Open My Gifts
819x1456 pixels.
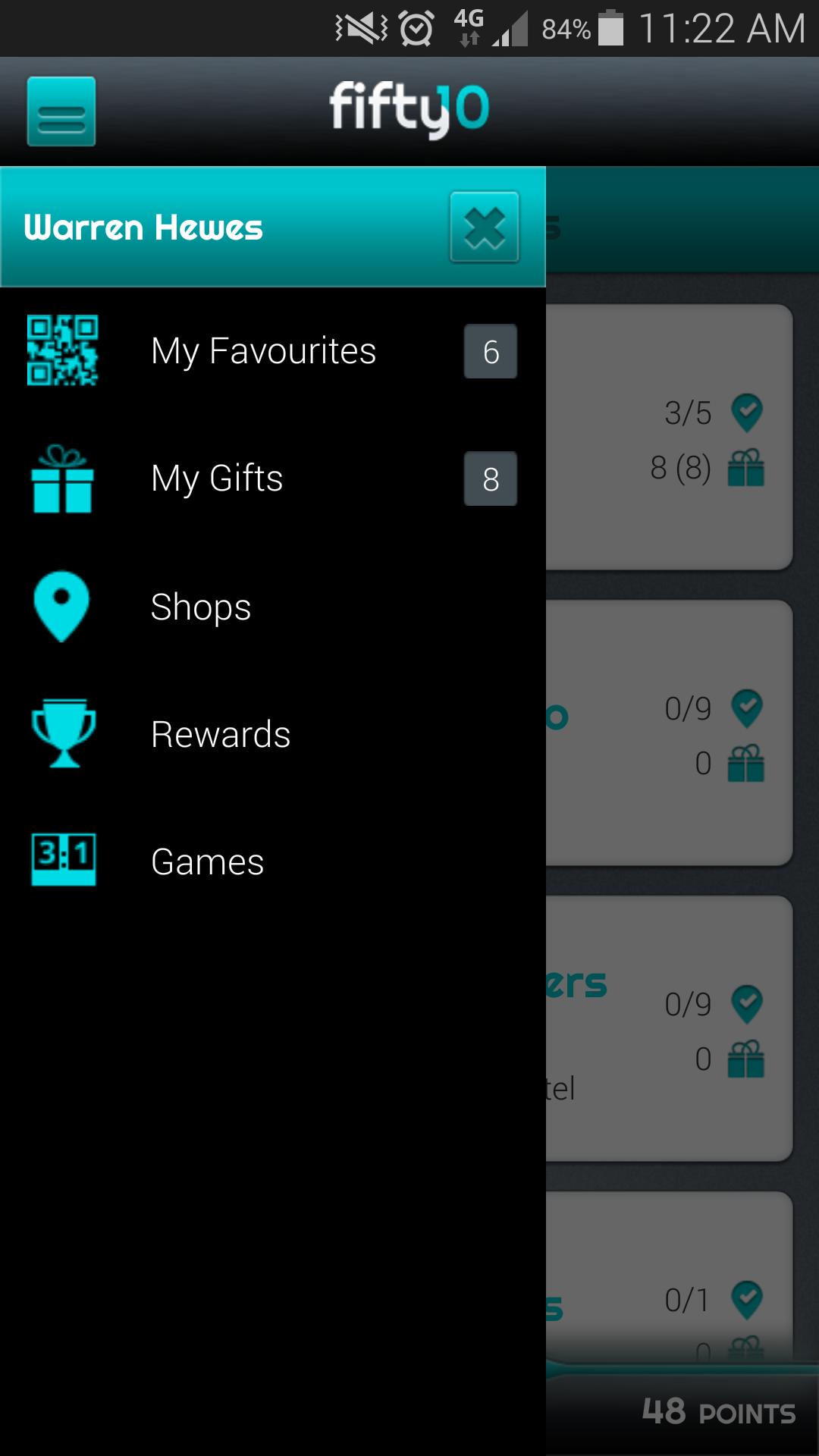coord(217,479)
